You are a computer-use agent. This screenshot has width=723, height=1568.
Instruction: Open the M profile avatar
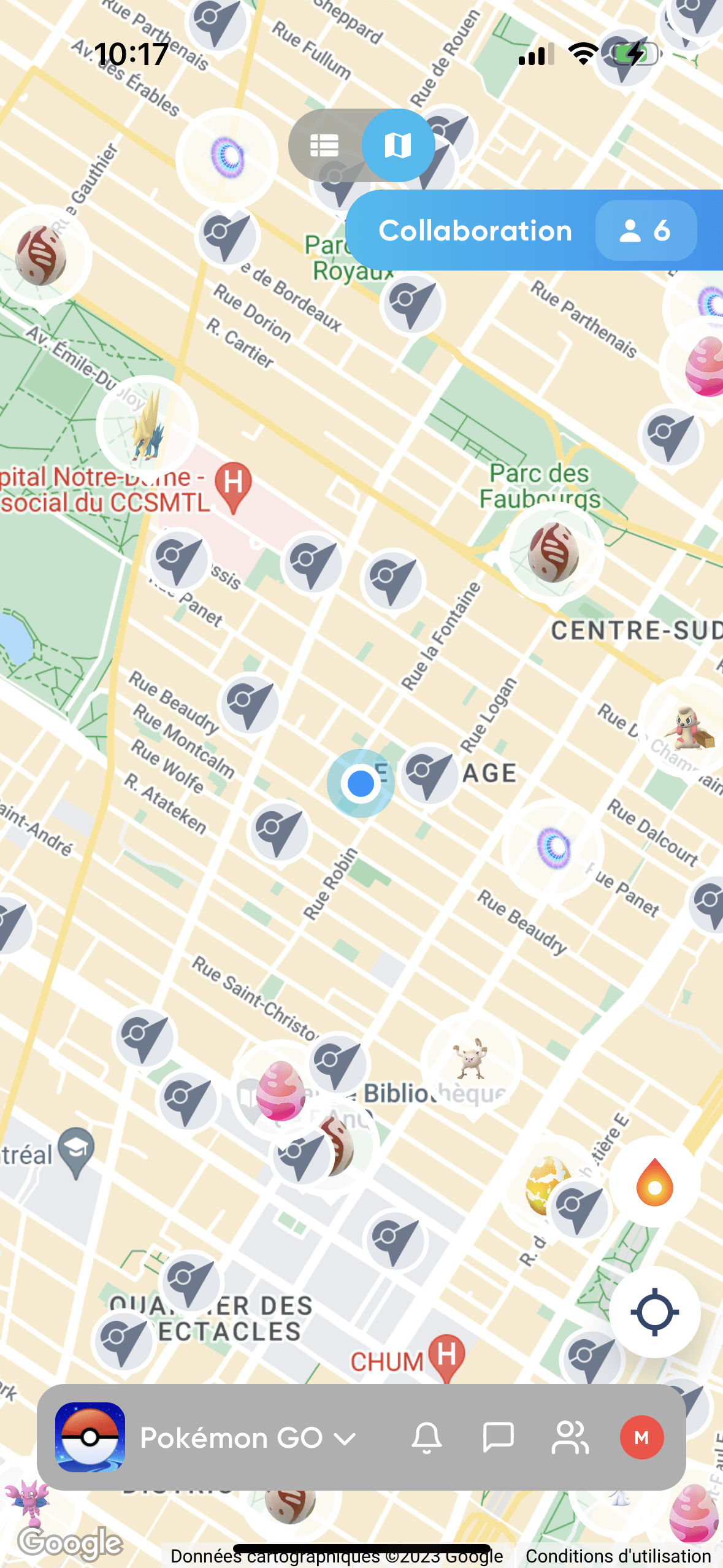pyautogui.click(x=641, y=1437)
